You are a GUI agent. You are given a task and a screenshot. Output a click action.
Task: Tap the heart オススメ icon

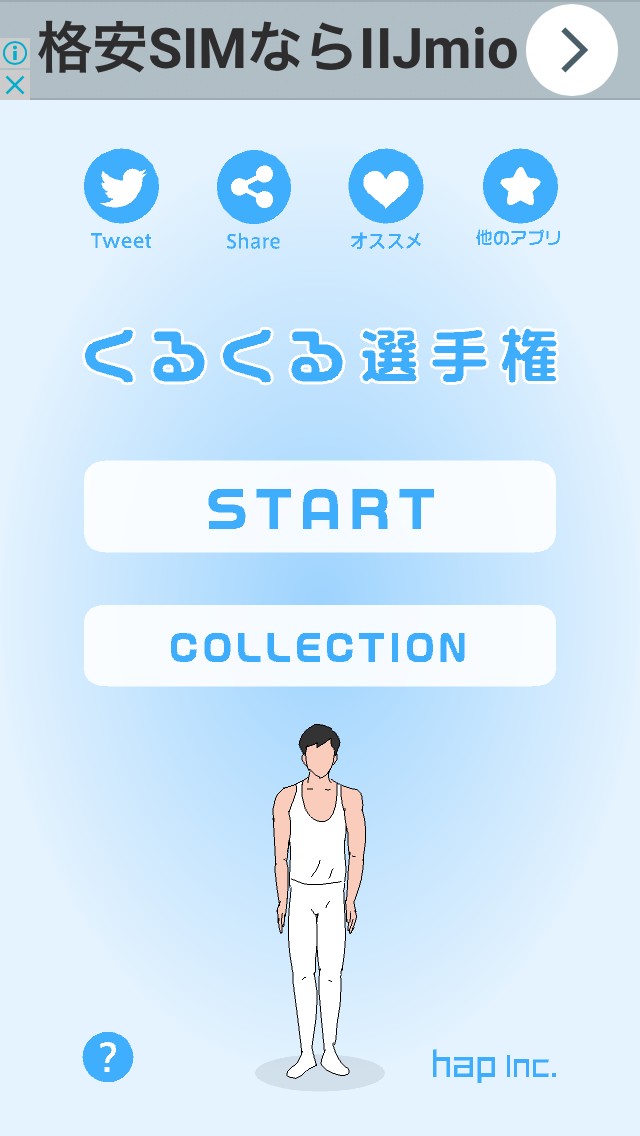pyautogui.click(x=386, y=186)
